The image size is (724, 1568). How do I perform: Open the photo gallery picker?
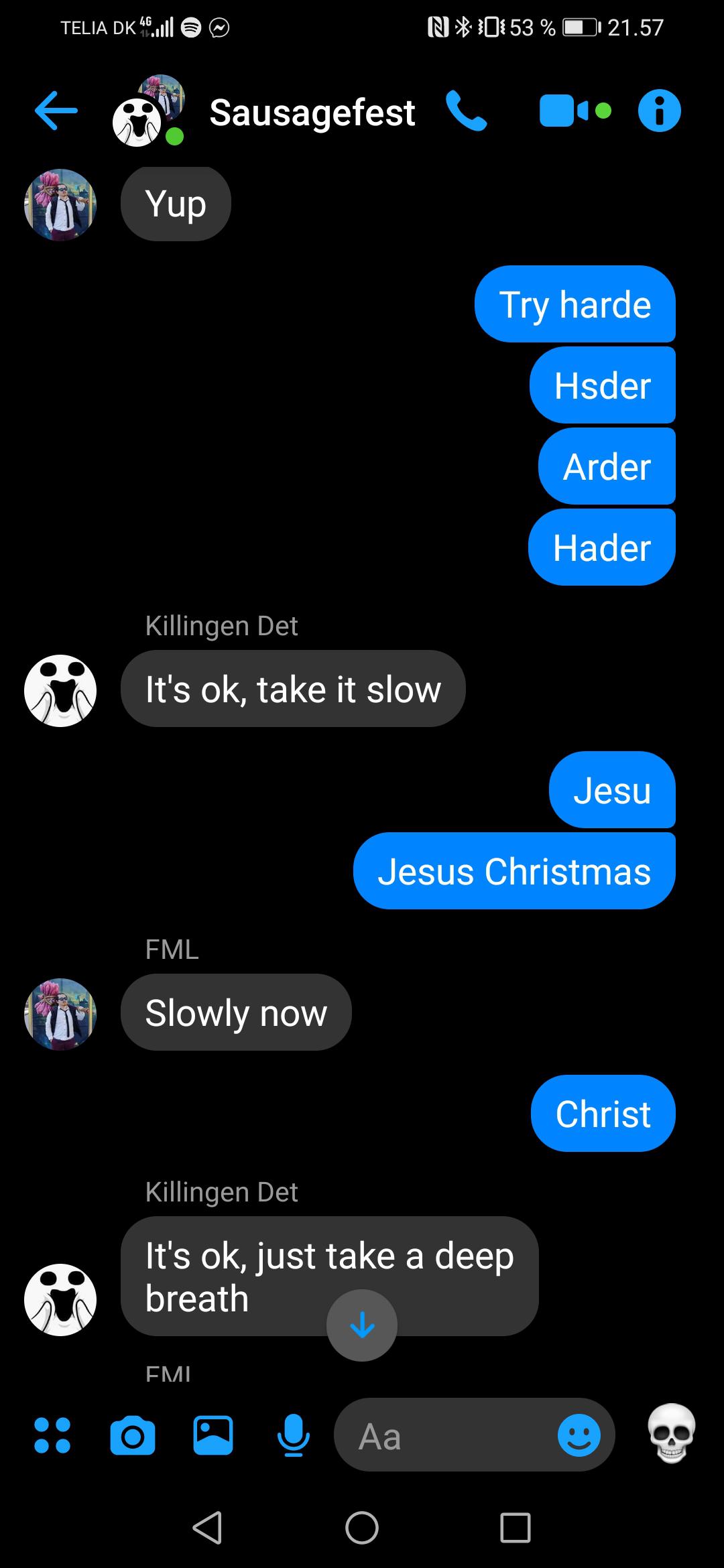pos(213,1435)
